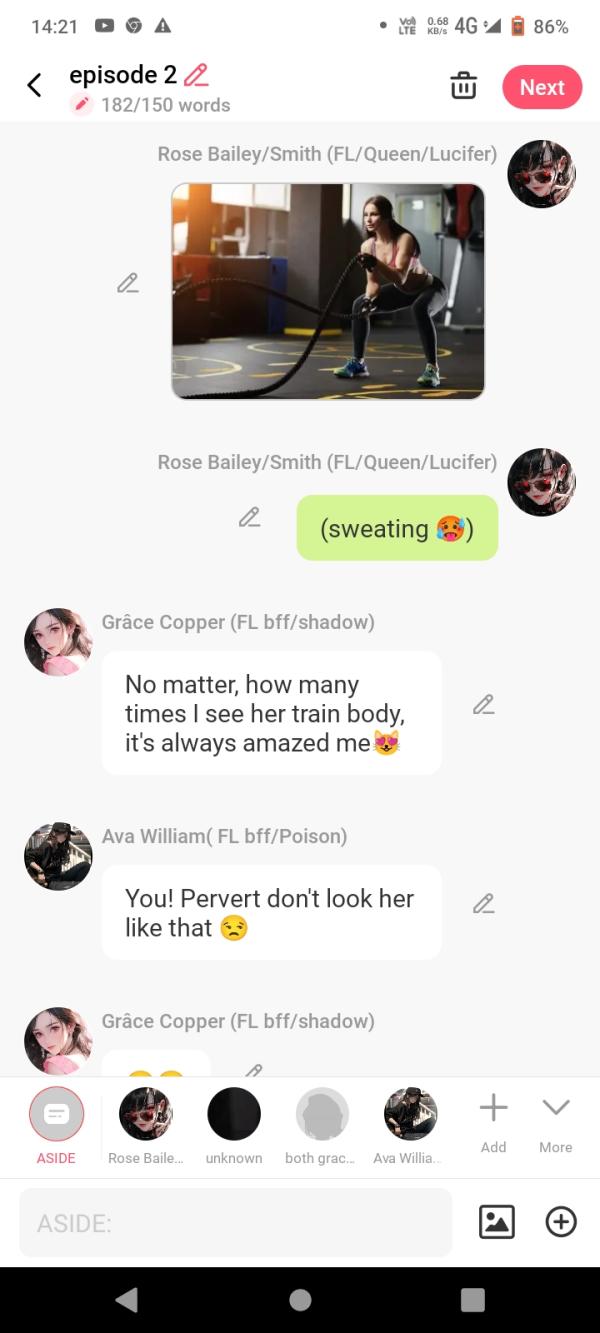600x1333 pixels.
Task: Edit the '(sweating)' message
Action: 249,517
